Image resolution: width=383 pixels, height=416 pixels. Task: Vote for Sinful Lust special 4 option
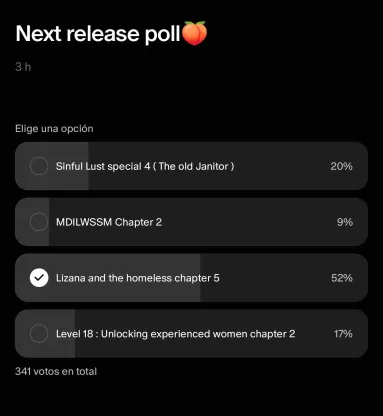point(191,166)
